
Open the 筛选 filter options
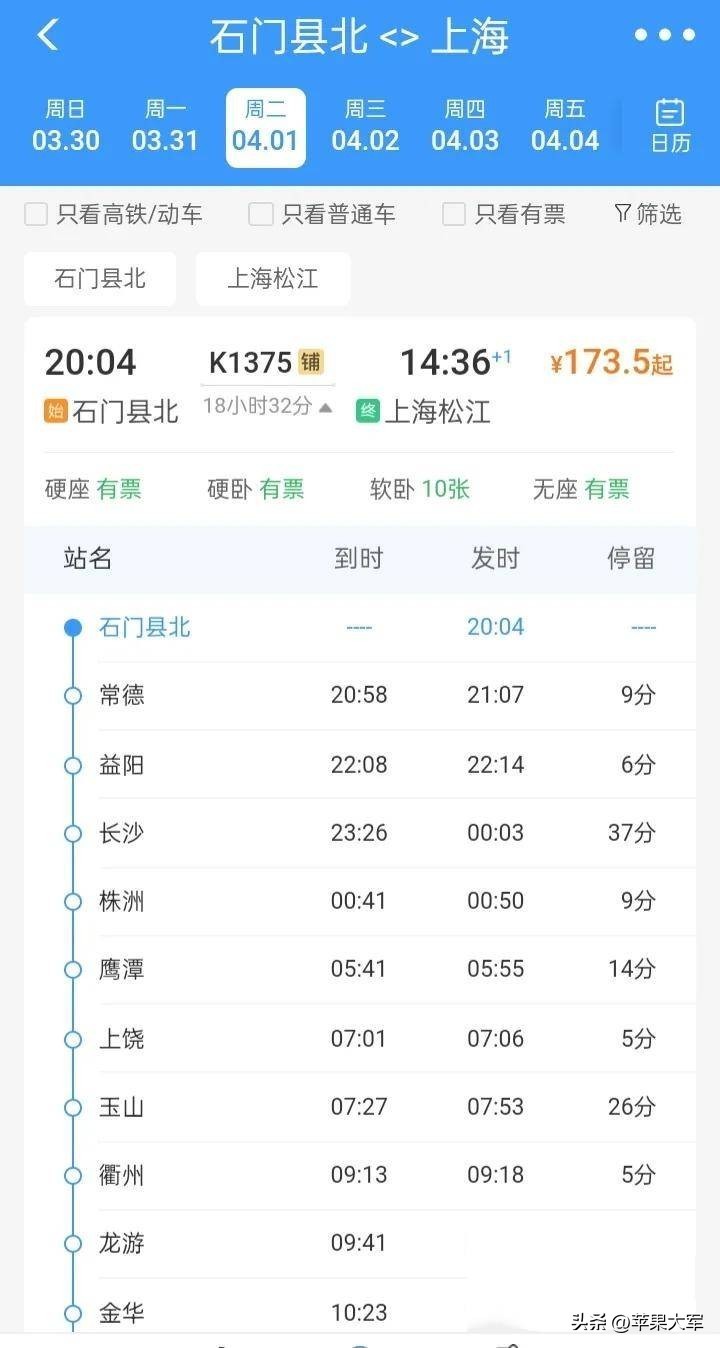click(647, 214)
